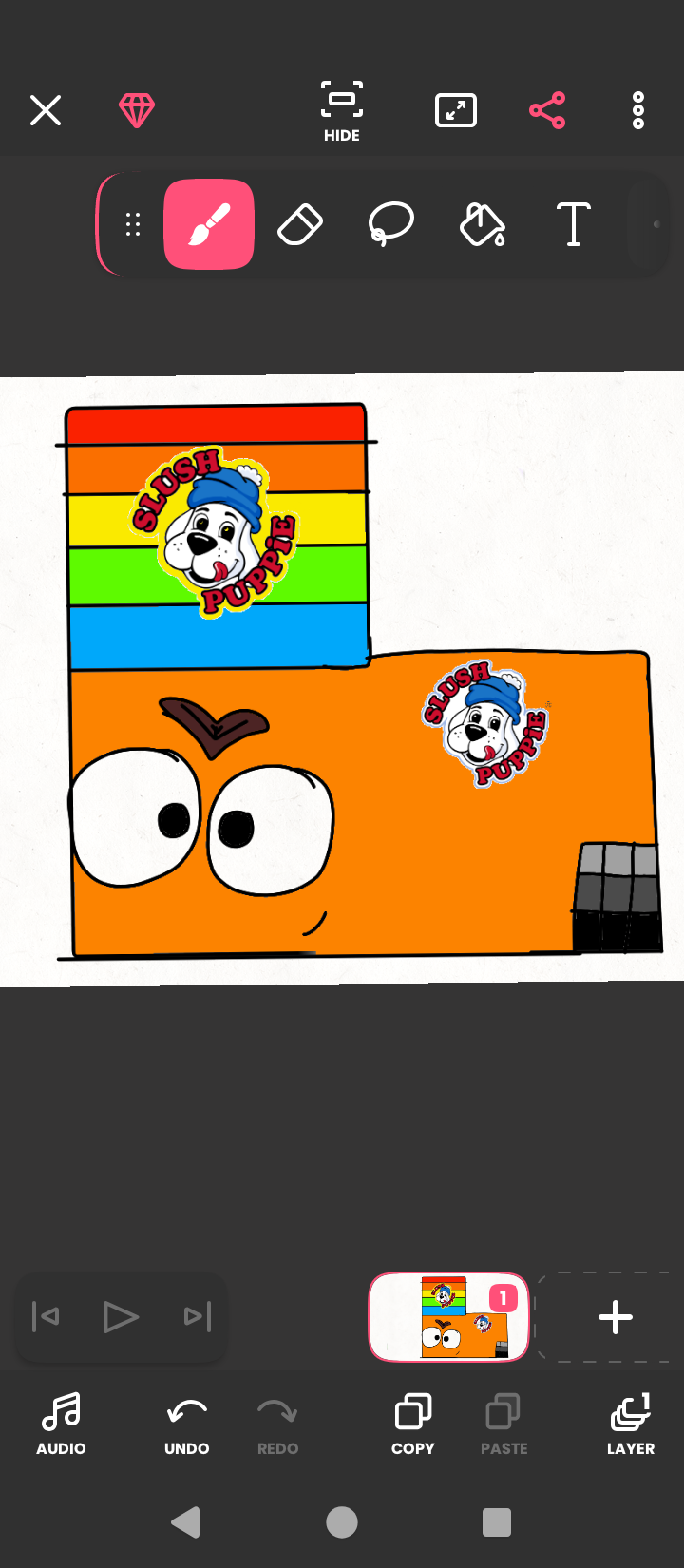684x1568 pixels.
Task: Tap HIDE to hide the toolbars
Action: click(342, 111)
